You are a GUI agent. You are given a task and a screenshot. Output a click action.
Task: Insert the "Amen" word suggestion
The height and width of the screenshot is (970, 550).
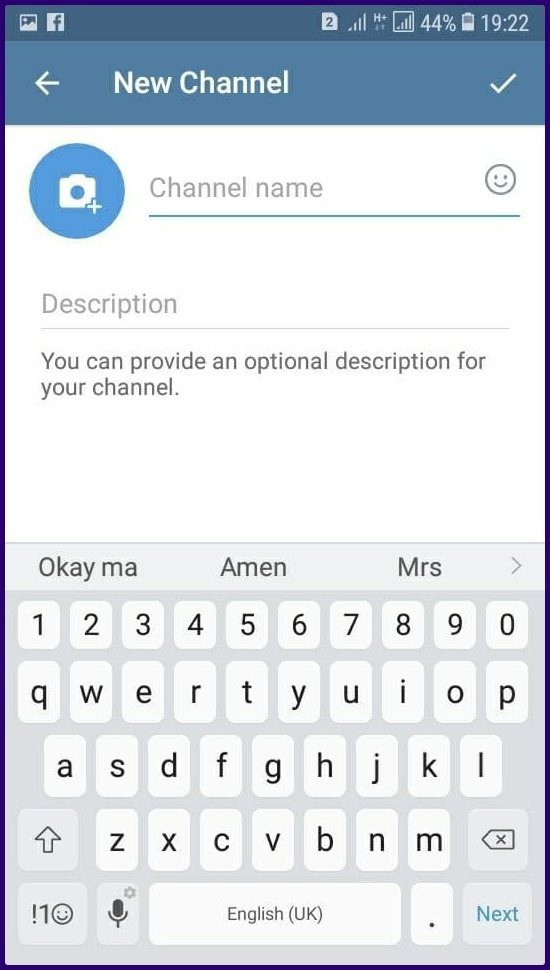pos(254,567)
